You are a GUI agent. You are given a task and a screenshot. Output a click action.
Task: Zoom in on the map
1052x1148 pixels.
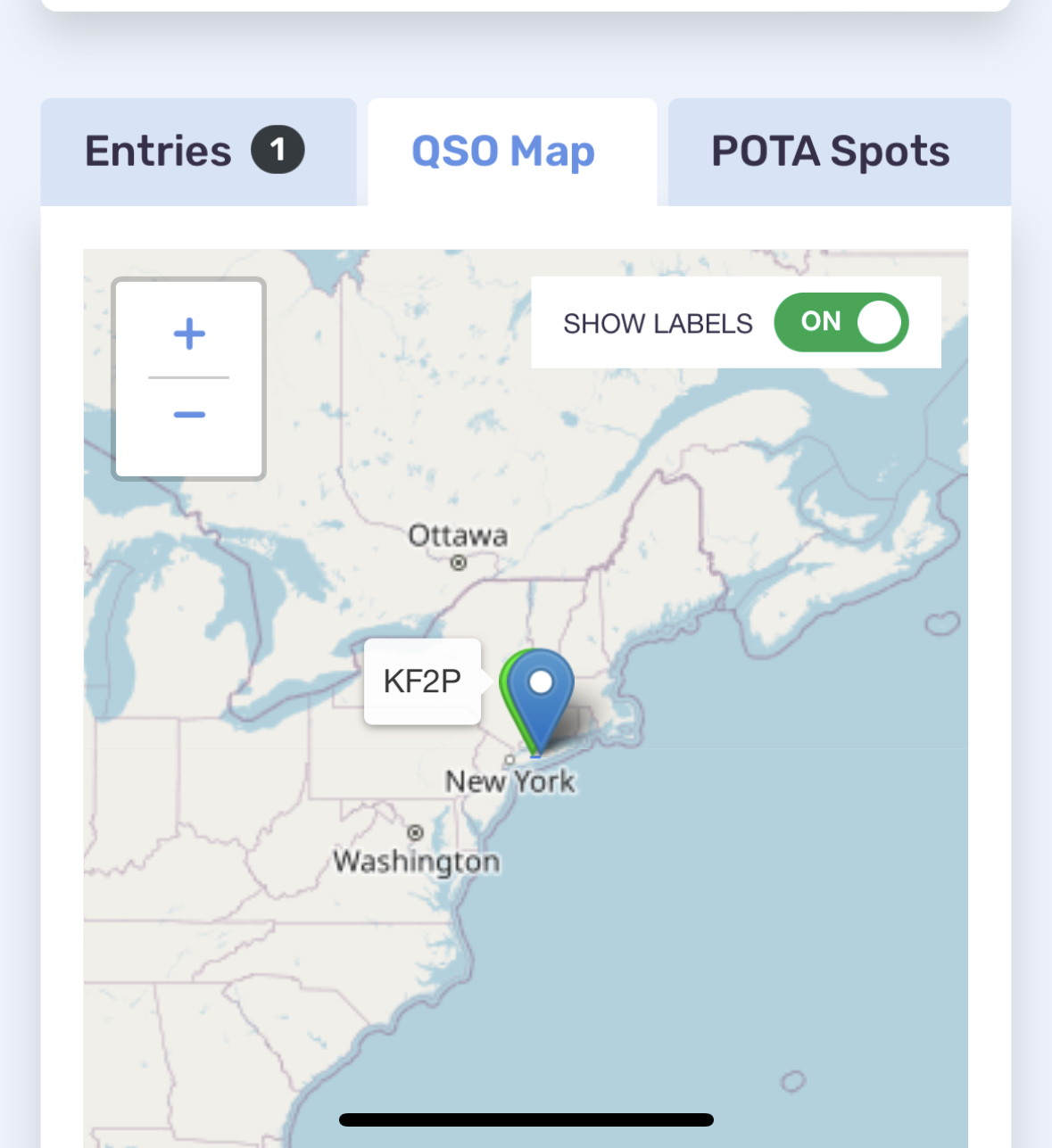click(189, 334)
